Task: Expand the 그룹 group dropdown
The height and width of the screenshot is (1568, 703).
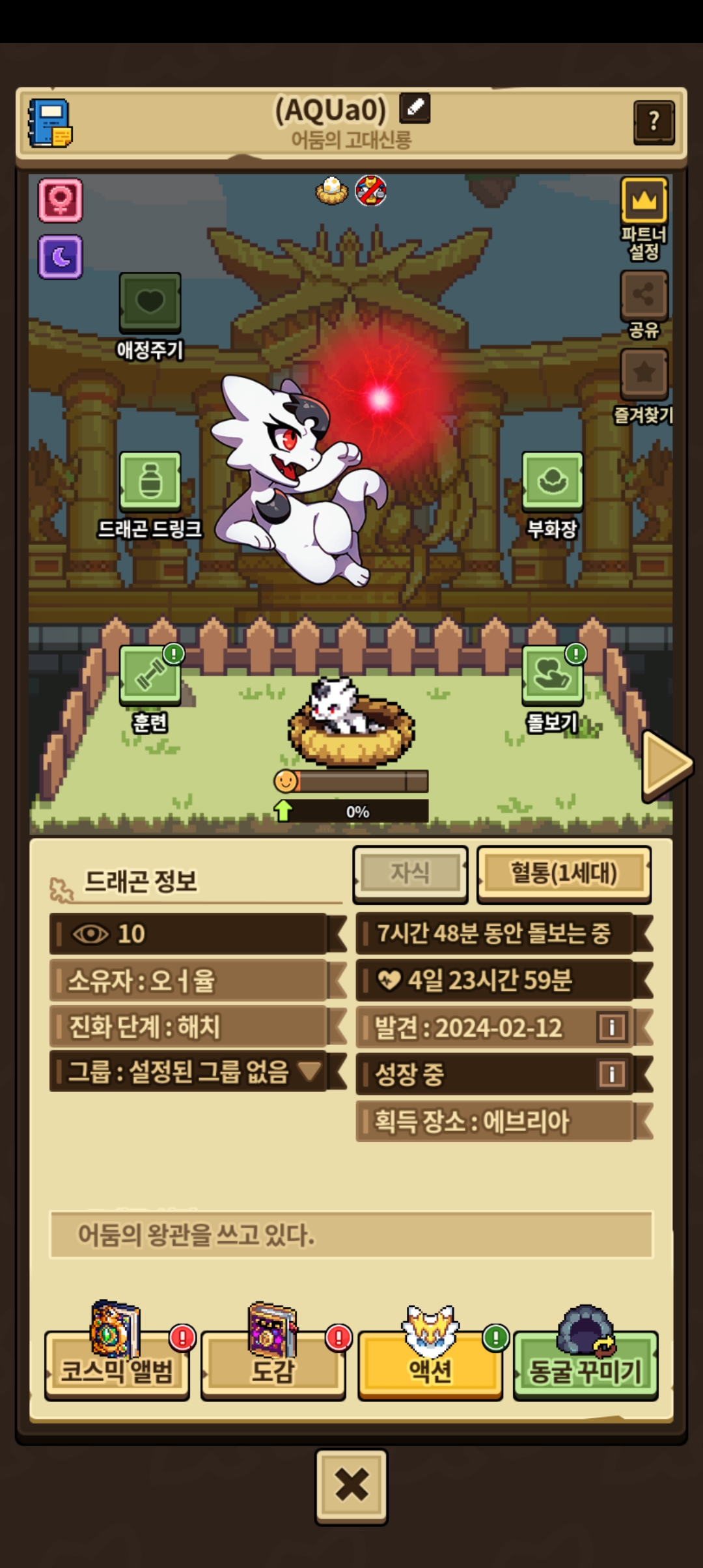Action: point(309,1071)
